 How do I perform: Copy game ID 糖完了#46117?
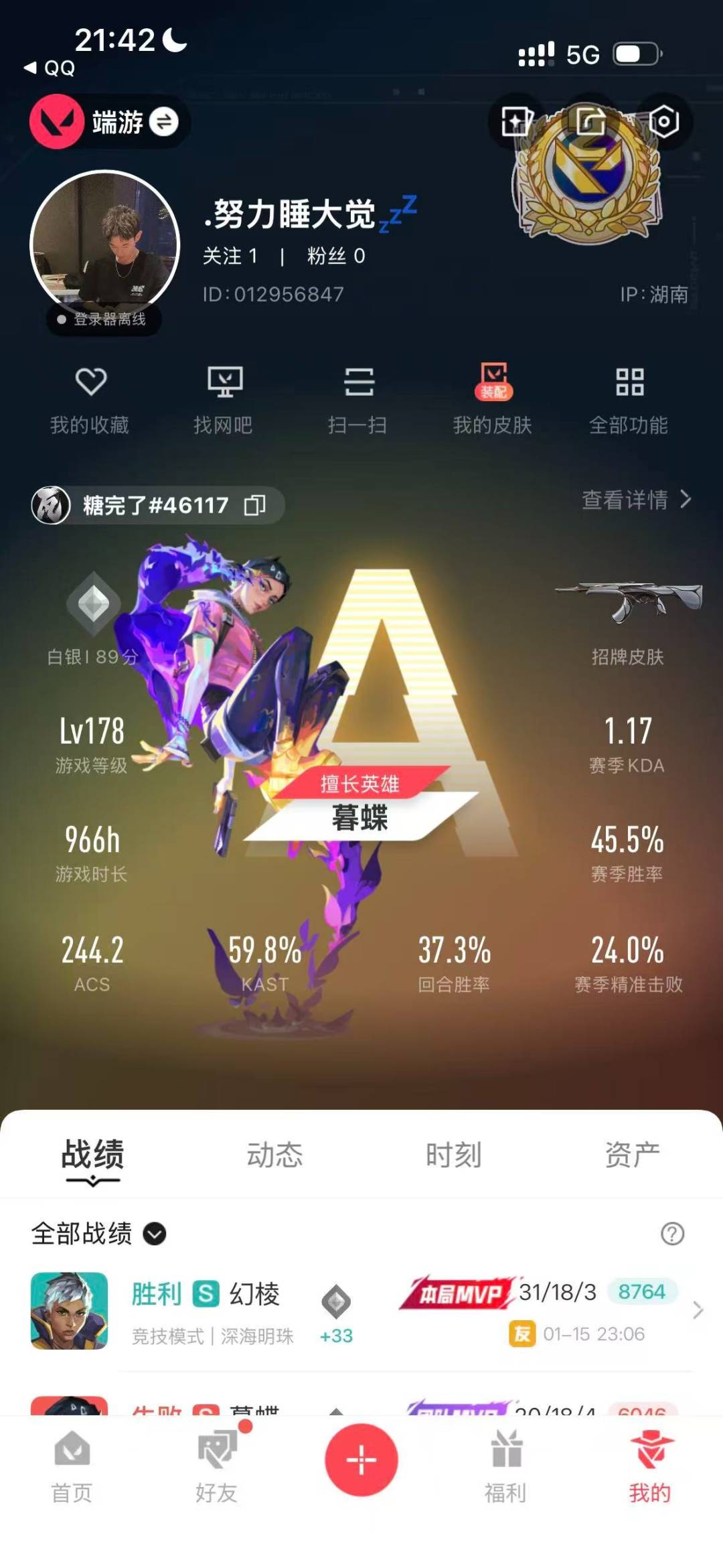(255, 505)
